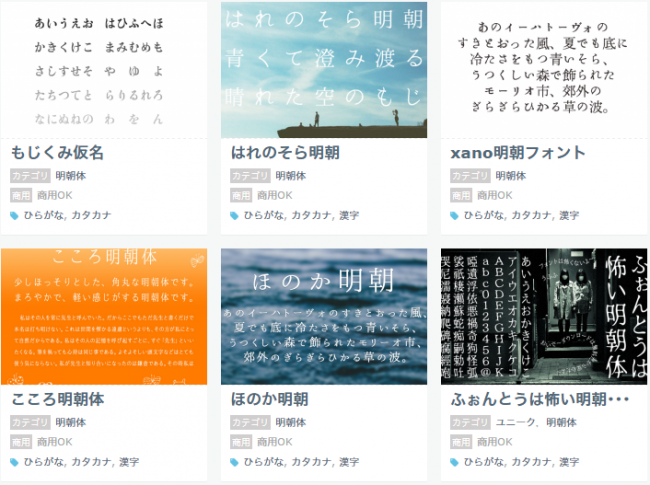Select the 漢字 tag under xano明朝フォント

(569, 215)
